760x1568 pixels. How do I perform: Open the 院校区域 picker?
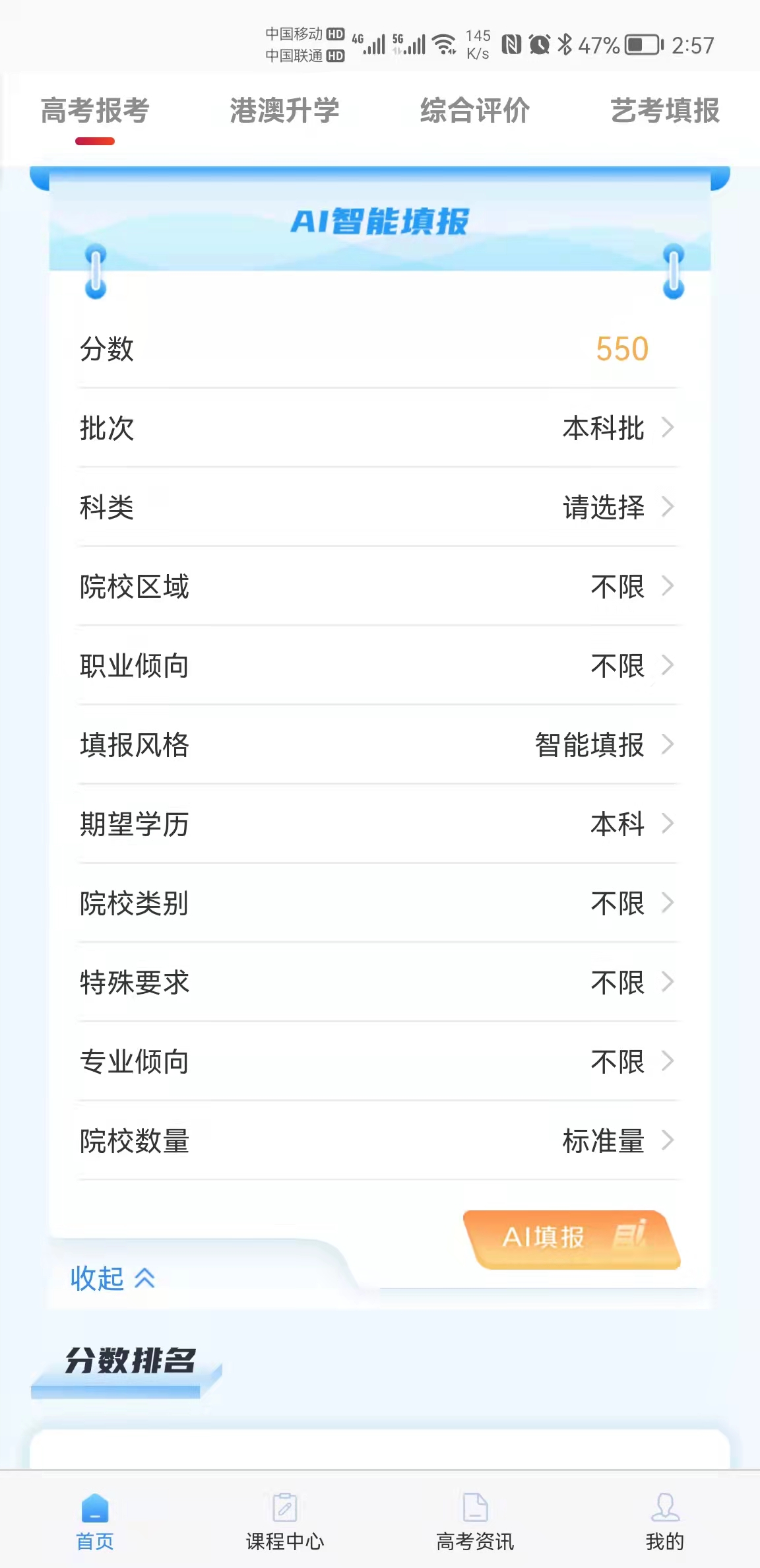[379, 587]
